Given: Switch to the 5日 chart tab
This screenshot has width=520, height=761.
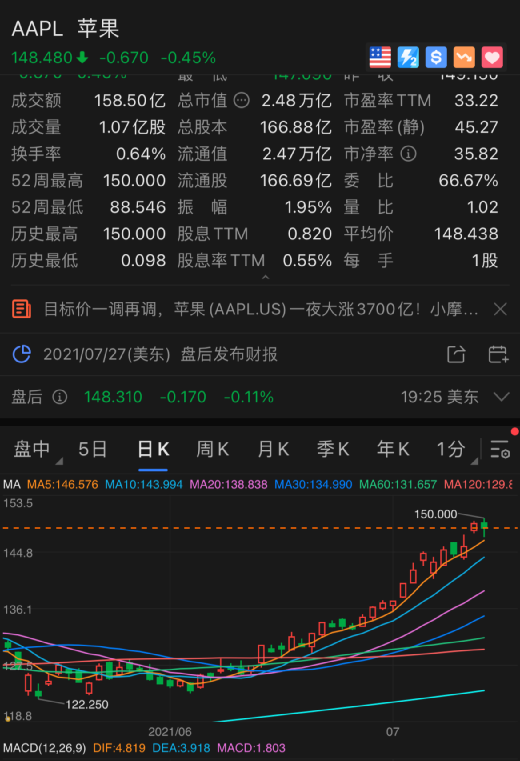Looking at the screenshot, I should click(92, 449).
